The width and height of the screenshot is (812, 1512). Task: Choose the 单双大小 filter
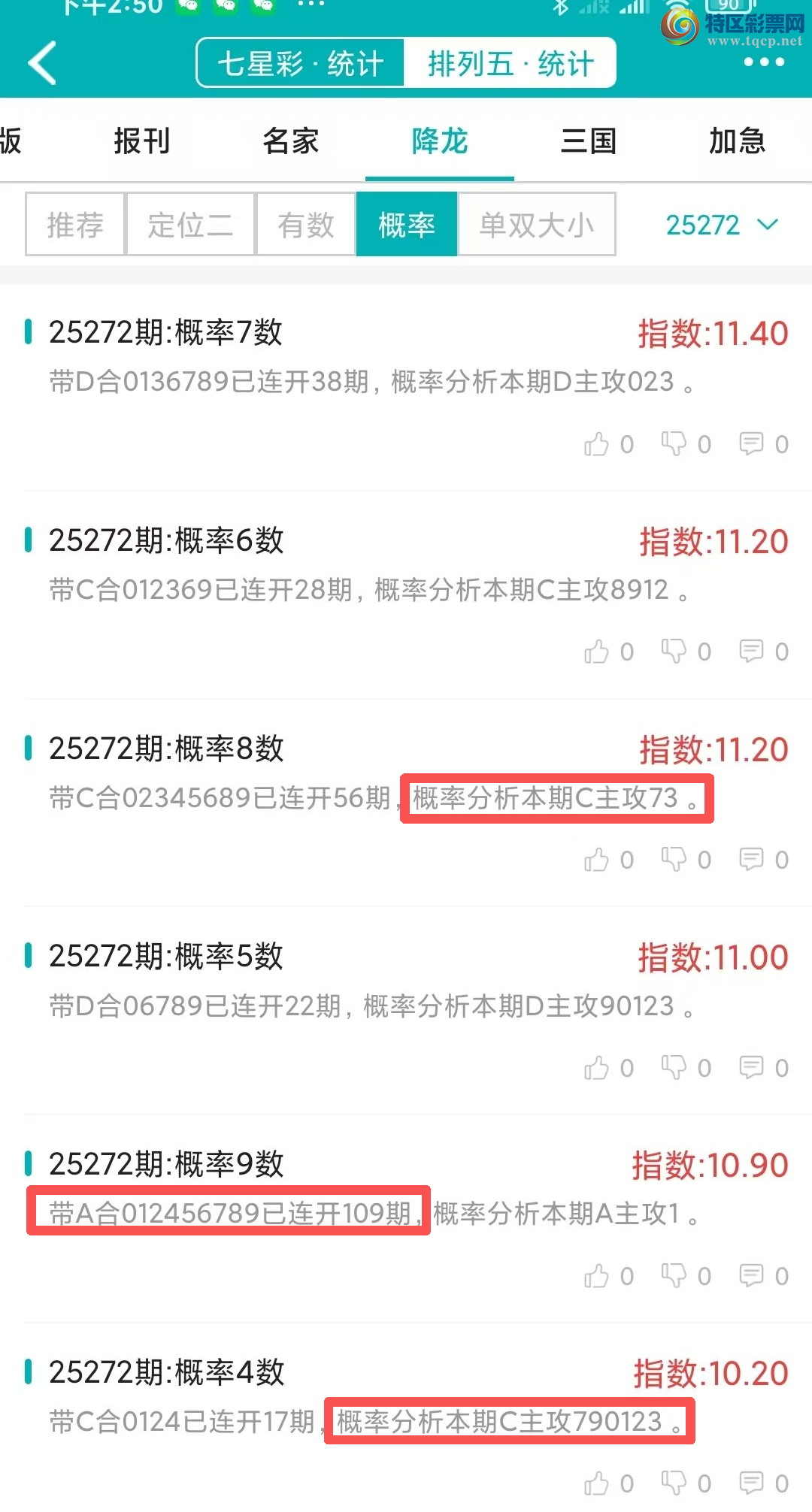pyautogui.click(x=537, y=225)
